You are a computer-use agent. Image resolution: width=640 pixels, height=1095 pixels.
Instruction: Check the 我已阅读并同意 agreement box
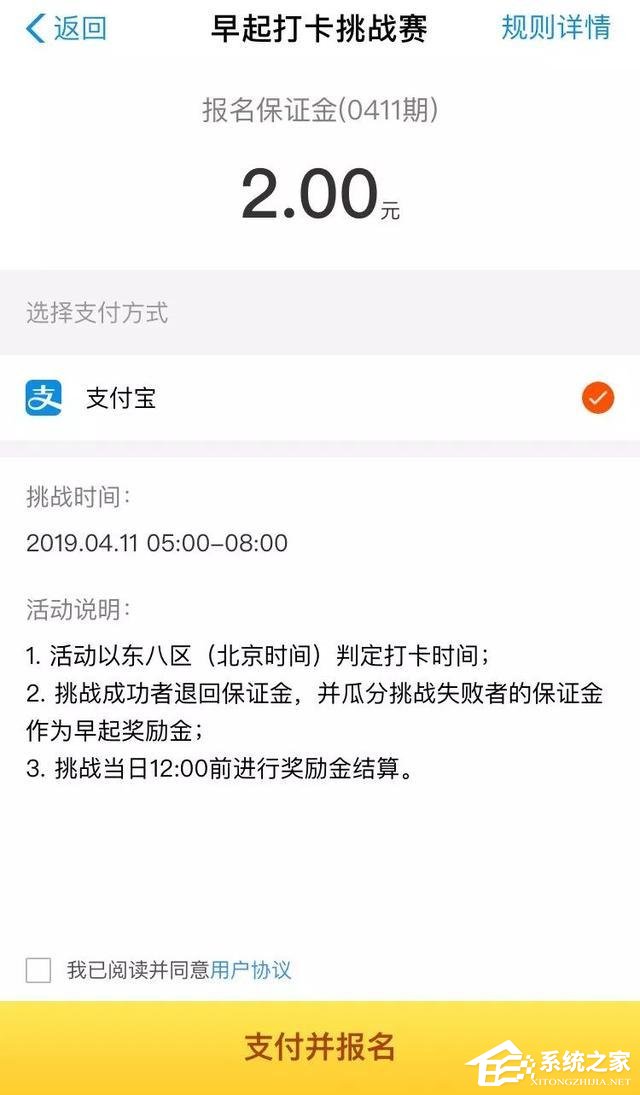[x=38, y=969]
